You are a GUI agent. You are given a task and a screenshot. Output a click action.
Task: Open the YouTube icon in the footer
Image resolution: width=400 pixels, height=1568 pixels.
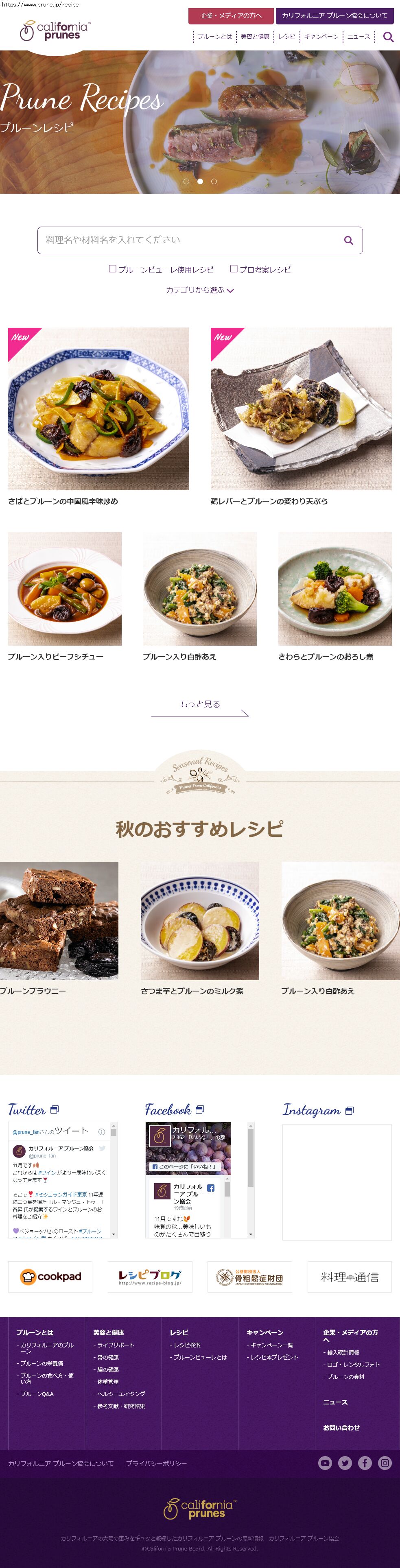click(325, 1463)
